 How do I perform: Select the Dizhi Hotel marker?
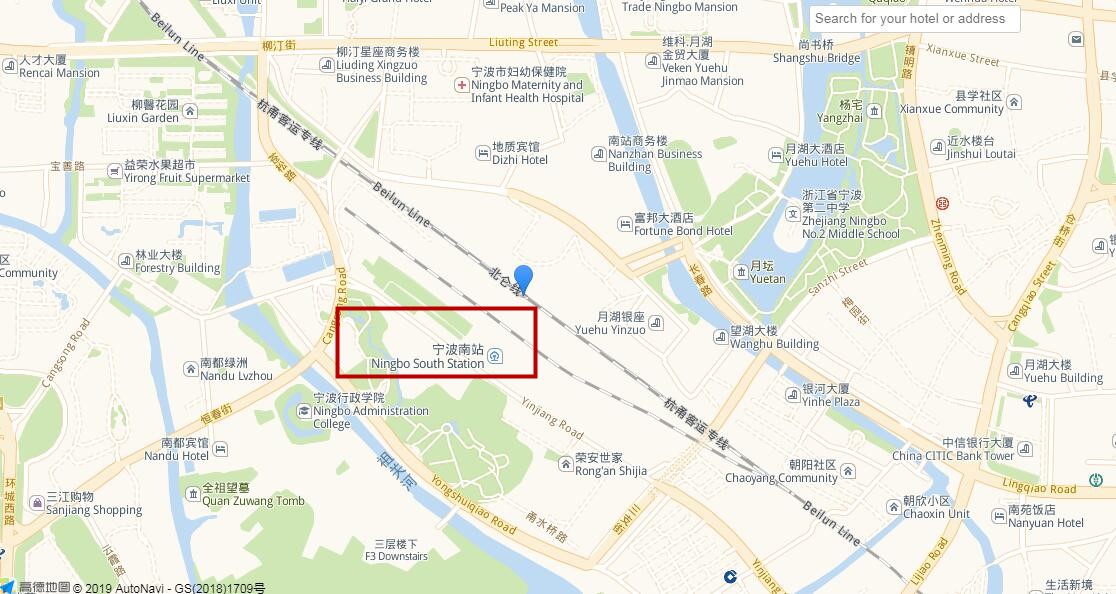pos(482,152)
